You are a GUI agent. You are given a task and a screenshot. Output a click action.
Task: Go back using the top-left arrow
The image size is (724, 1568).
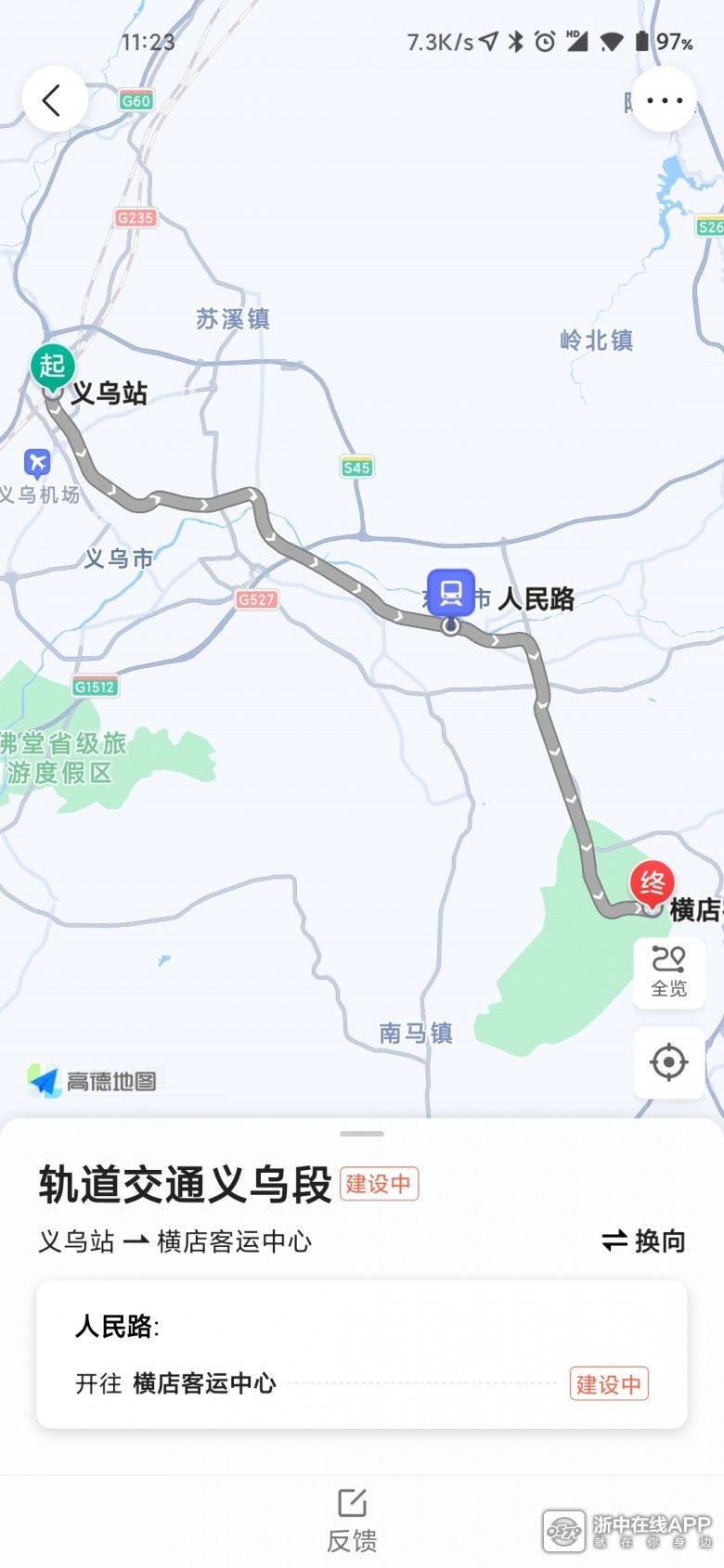[55, 99]
